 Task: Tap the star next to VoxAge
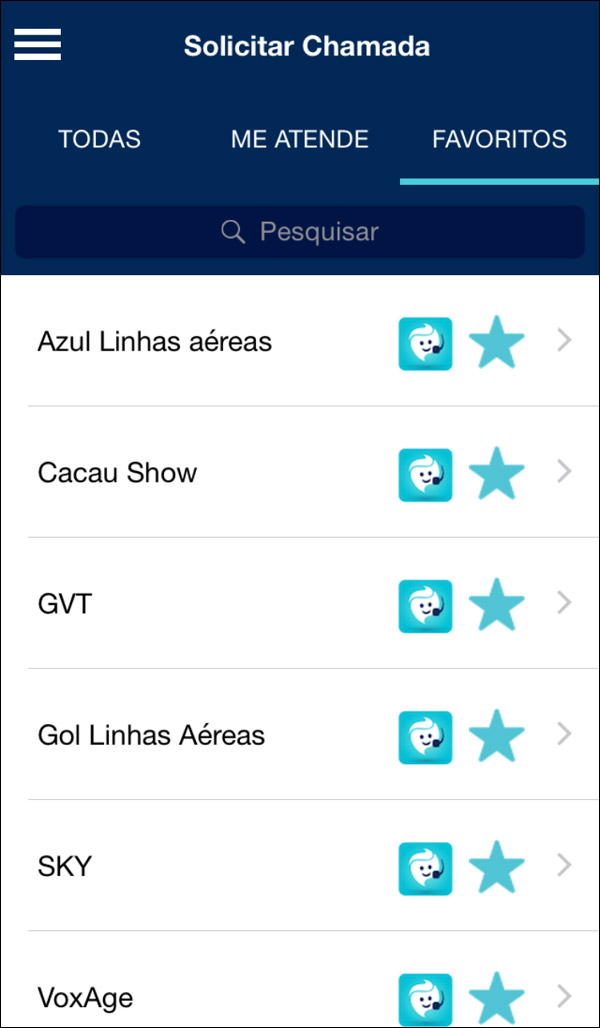[x=496, y=998]
